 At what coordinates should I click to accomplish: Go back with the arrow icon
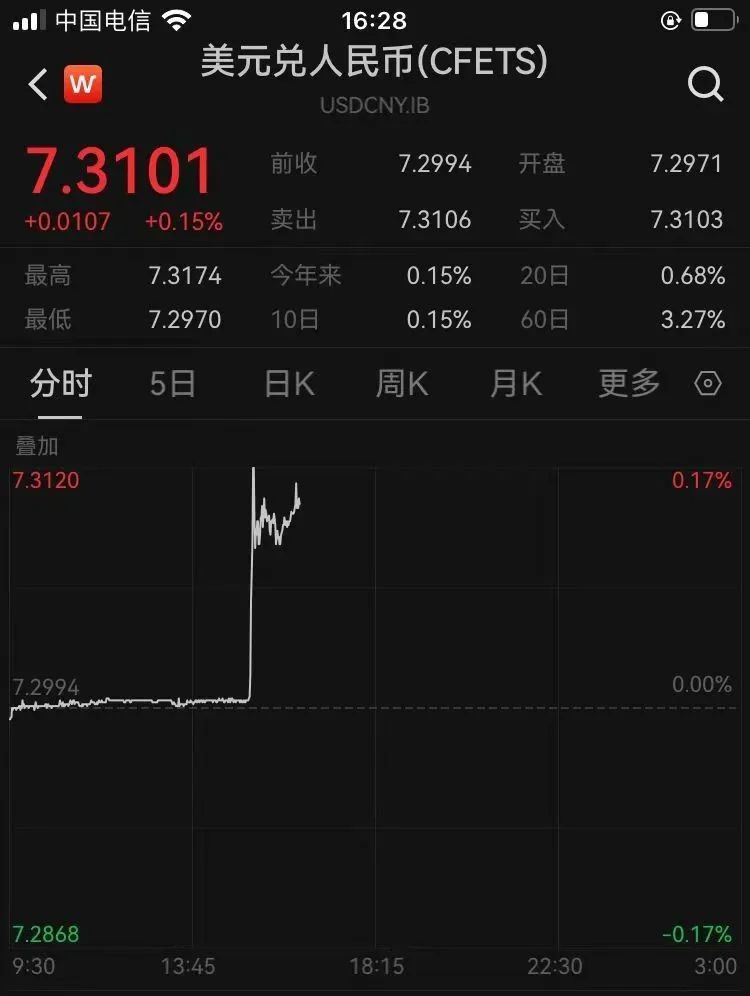pos(38,85)
